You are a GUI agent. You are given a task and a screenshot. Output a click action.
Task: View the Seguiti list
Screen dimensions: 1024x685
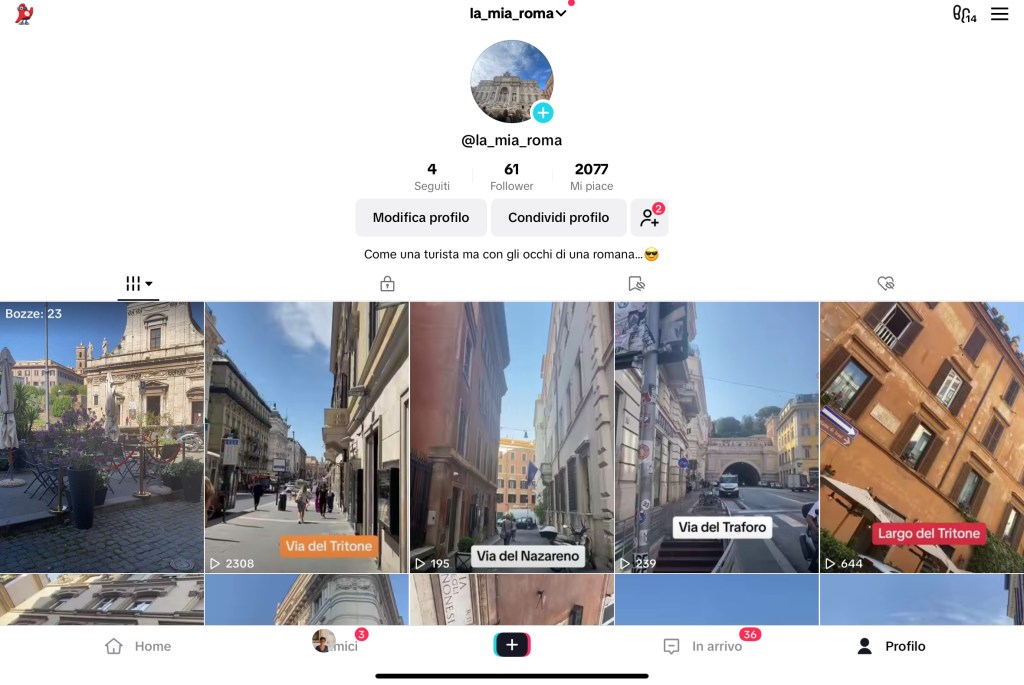(432, 176)
